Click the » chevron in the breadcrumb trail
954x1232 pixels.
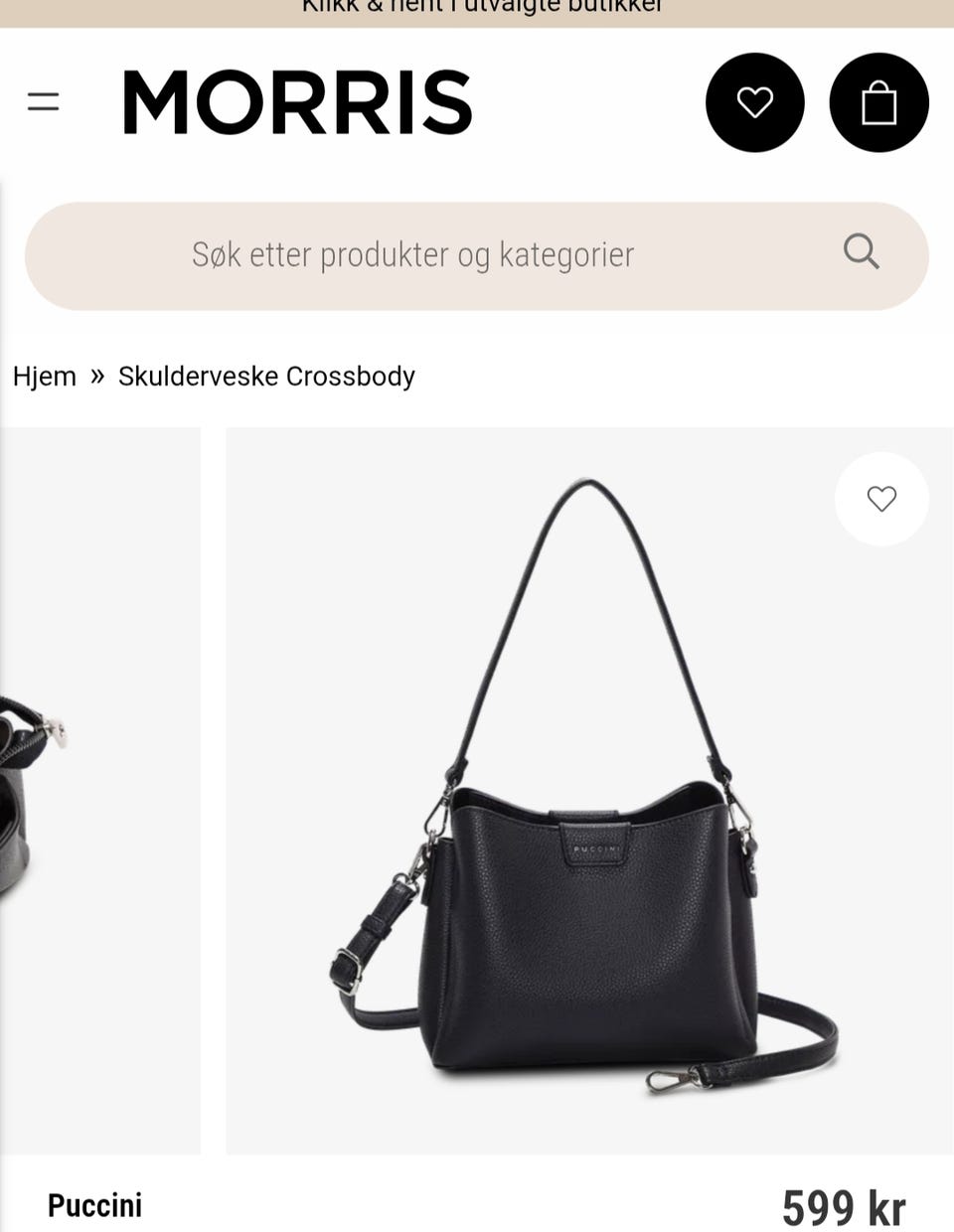pyautogui.click(x=96, y=377)
